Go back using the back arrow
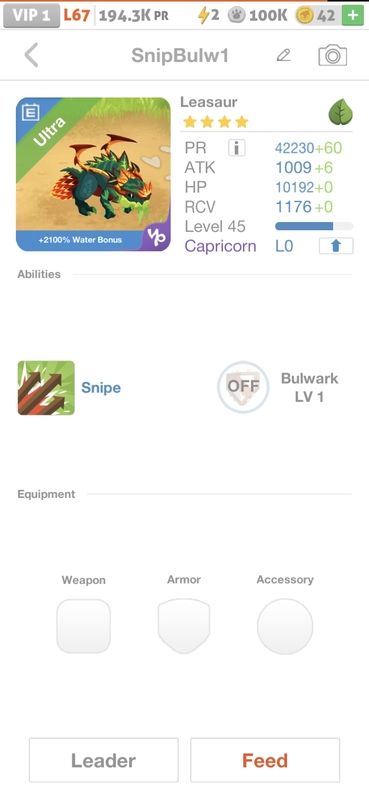Viewport: 369px width, 800px height. [31, 55]
